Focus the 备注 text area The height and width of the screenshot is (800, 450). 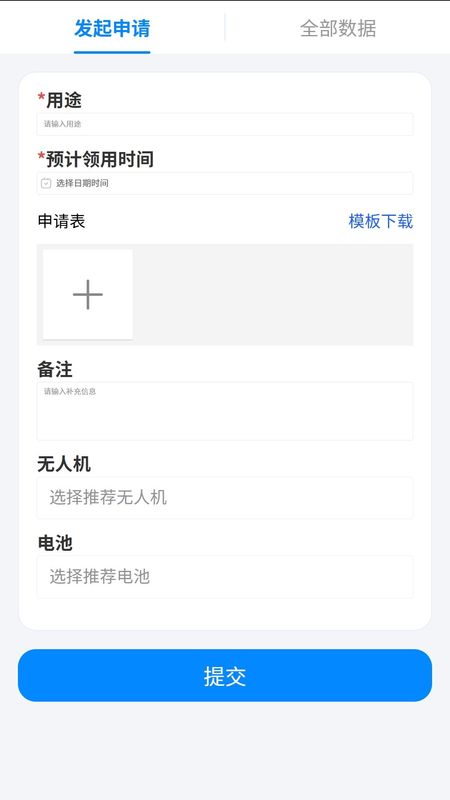[224, 411]
